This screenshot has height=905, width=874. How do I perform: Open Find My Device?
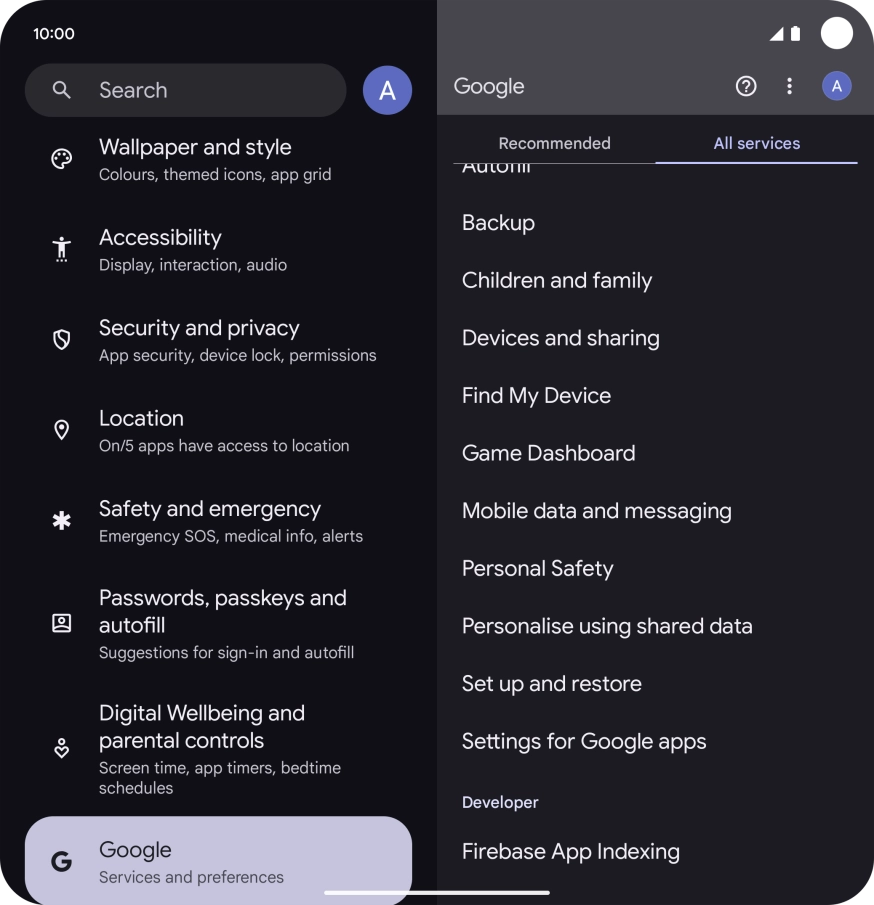click(x=536, y=395)
